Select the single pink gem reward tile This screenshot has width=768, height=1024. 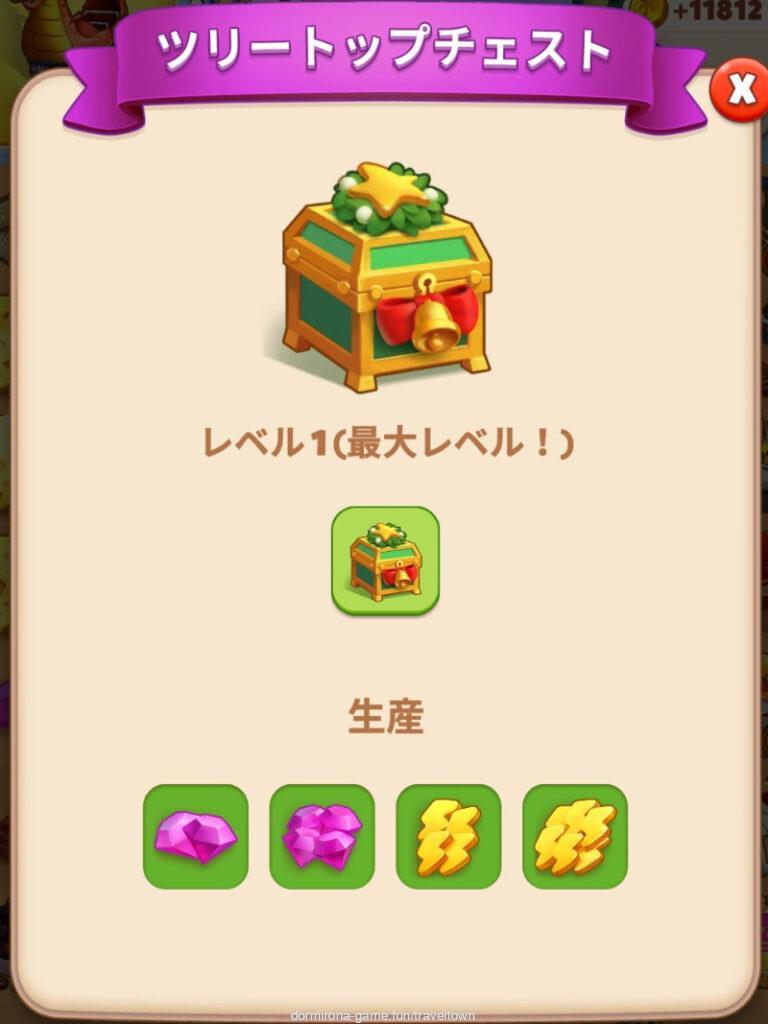point(195,837)
